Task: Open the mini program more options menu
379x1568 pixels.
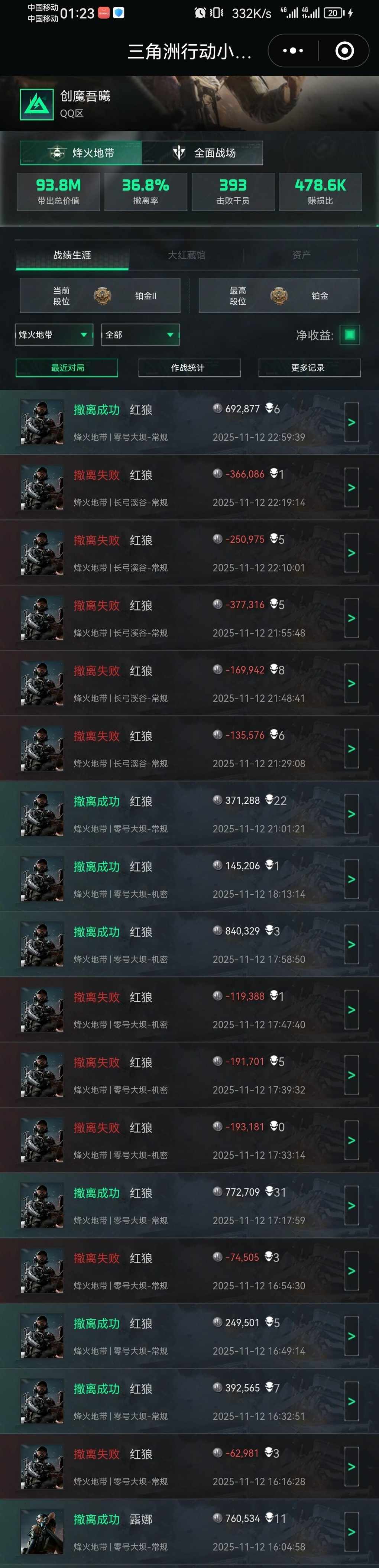Action: click(x=293, y=51)
